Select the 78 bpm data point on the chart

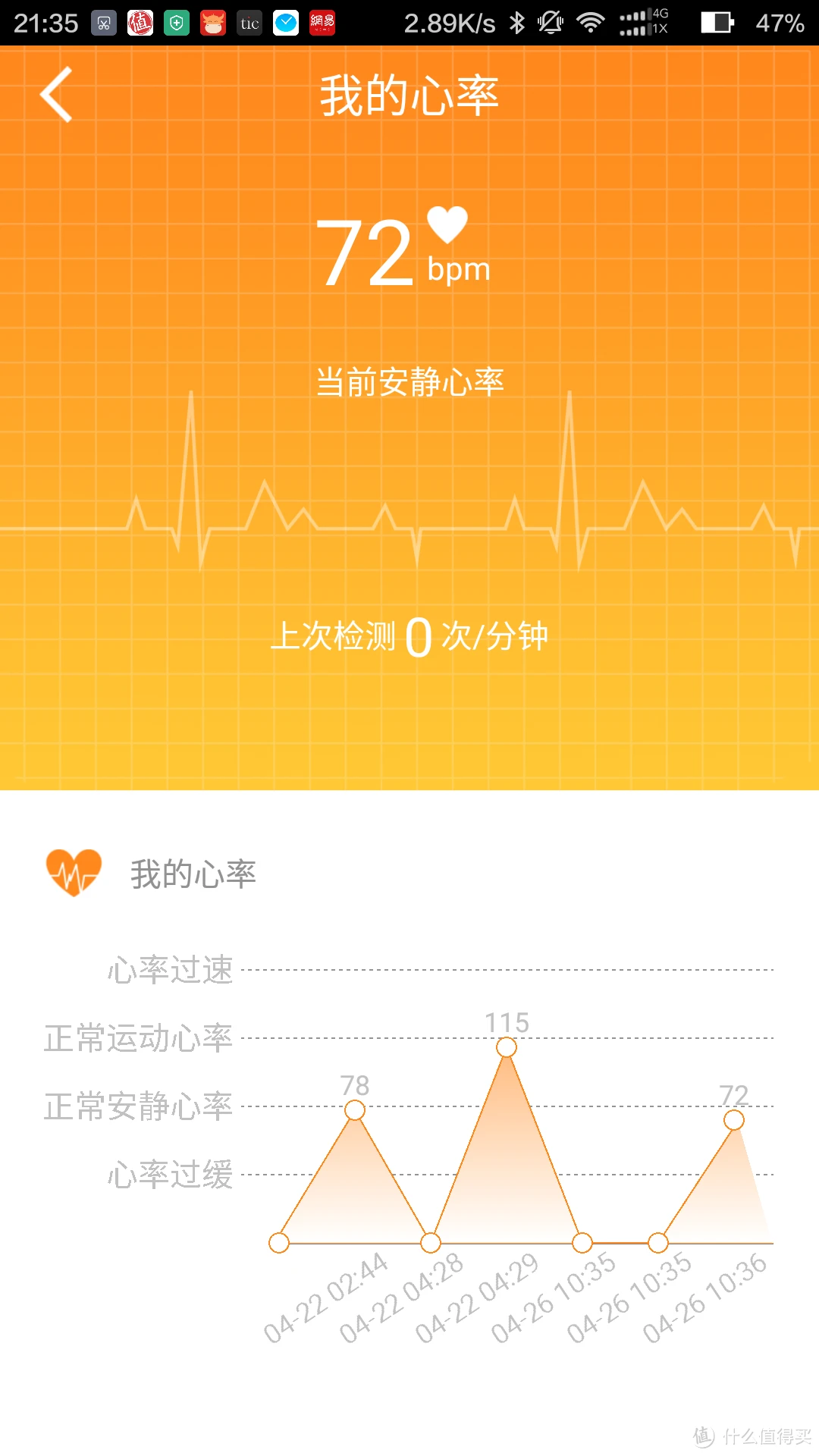point(353,1112)
